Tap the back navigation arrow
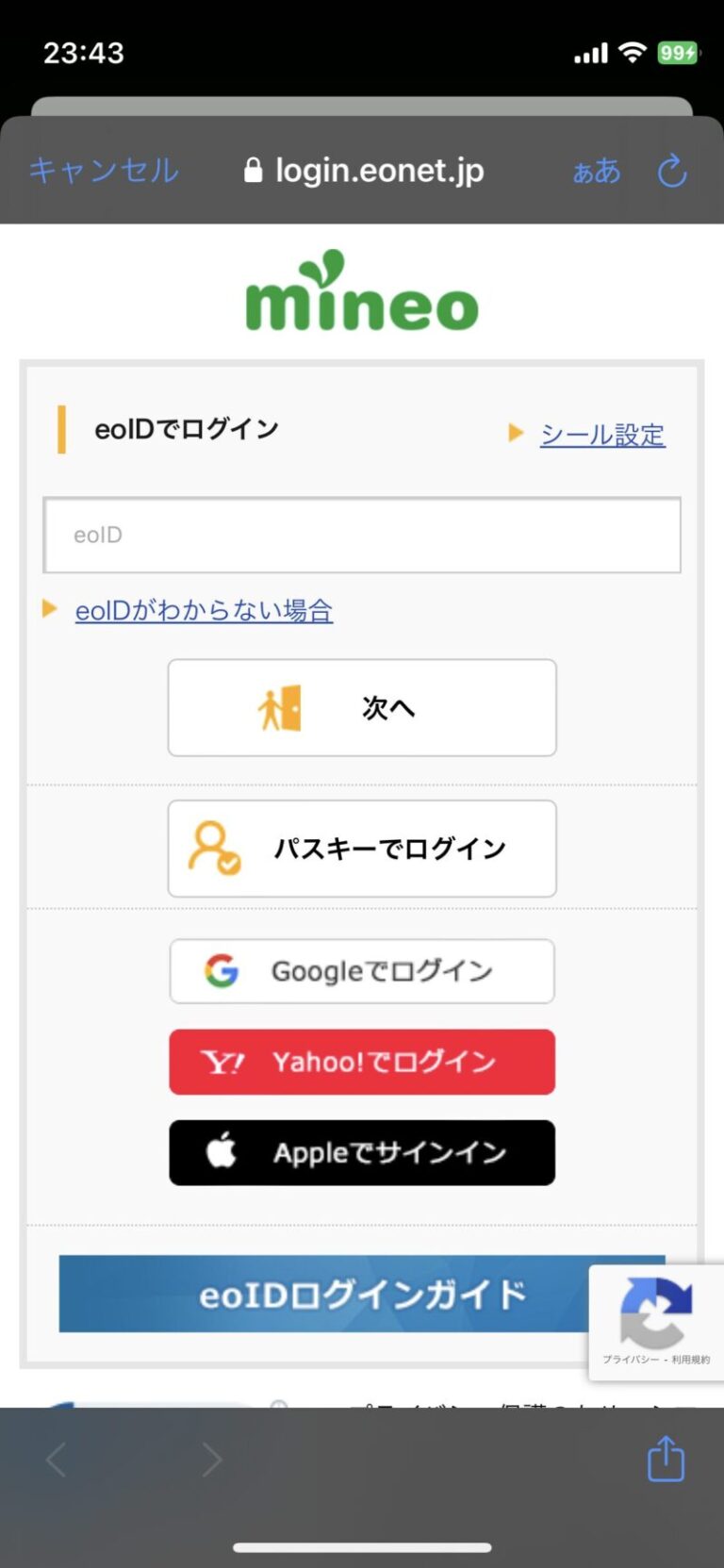724x1568 pixels. pyautogui.click(x=54, y=1460)
